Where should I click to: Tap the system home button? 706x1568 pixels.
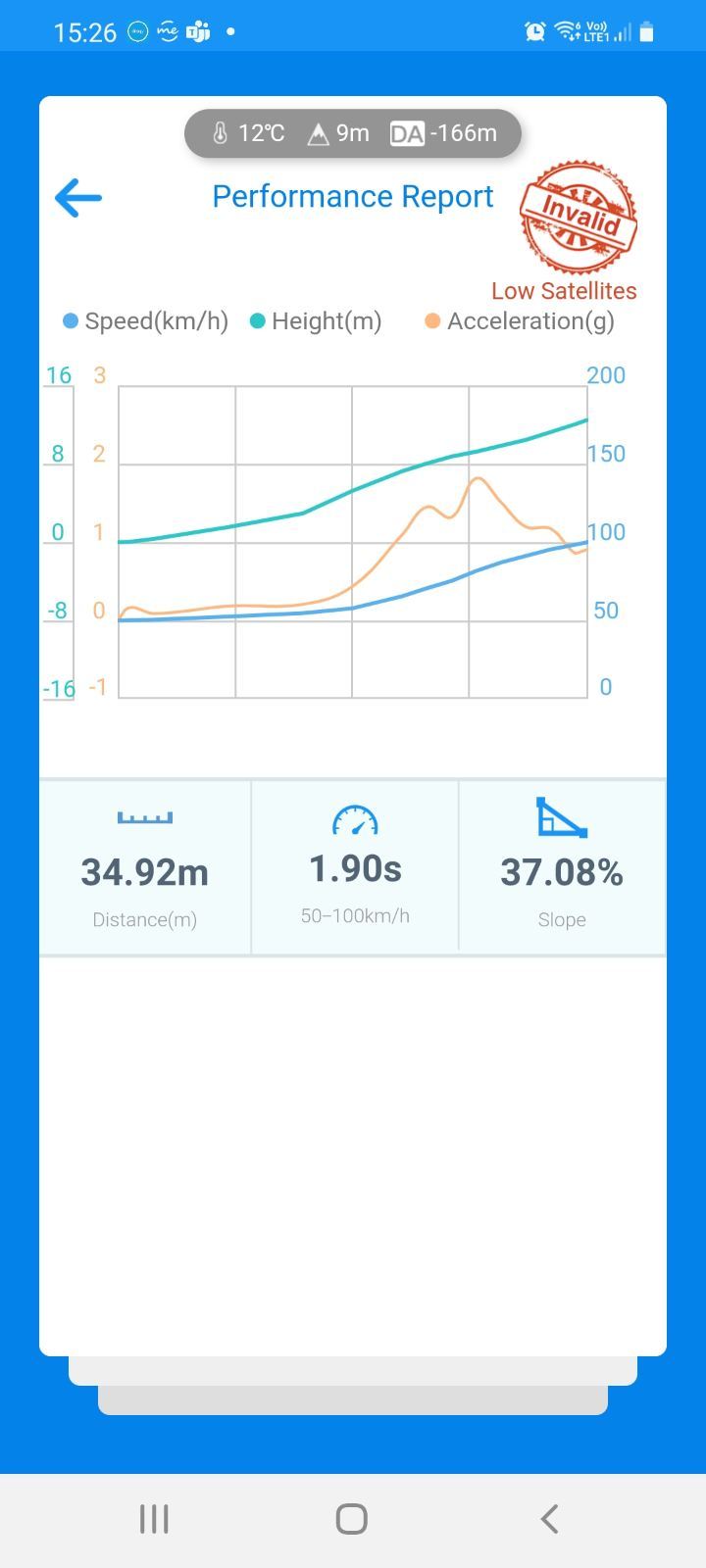click(352, 1519)
